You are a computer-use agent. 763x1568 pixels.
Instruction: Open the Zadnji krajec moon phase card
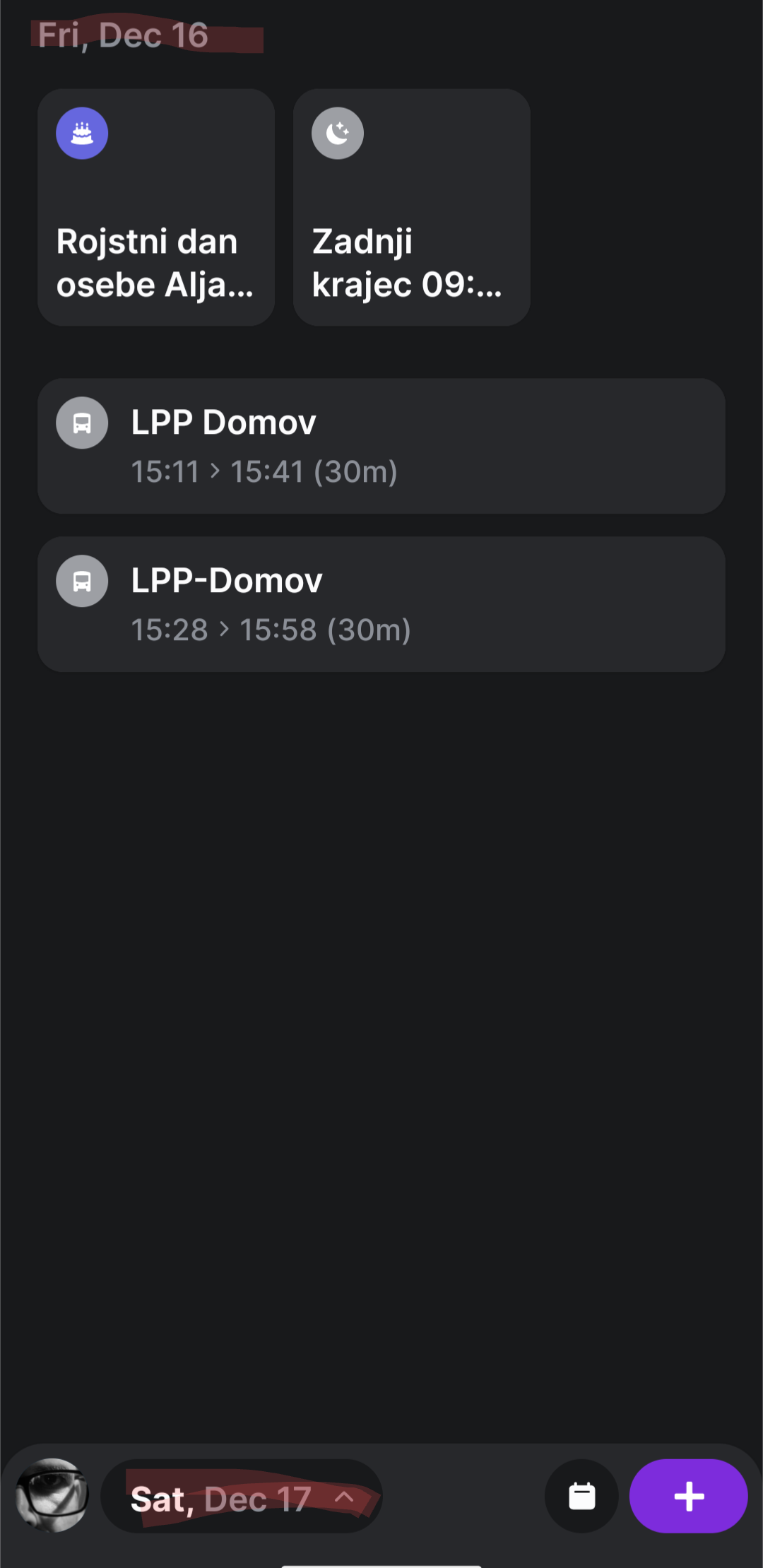411,207
